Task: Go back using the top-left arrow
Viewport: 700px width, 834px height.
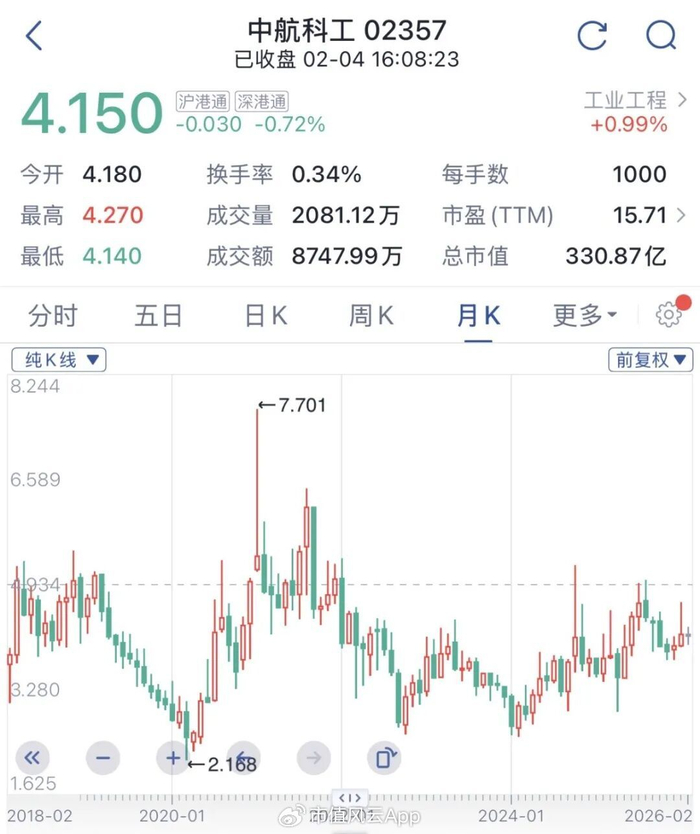Action: click(x=34, y=36)
